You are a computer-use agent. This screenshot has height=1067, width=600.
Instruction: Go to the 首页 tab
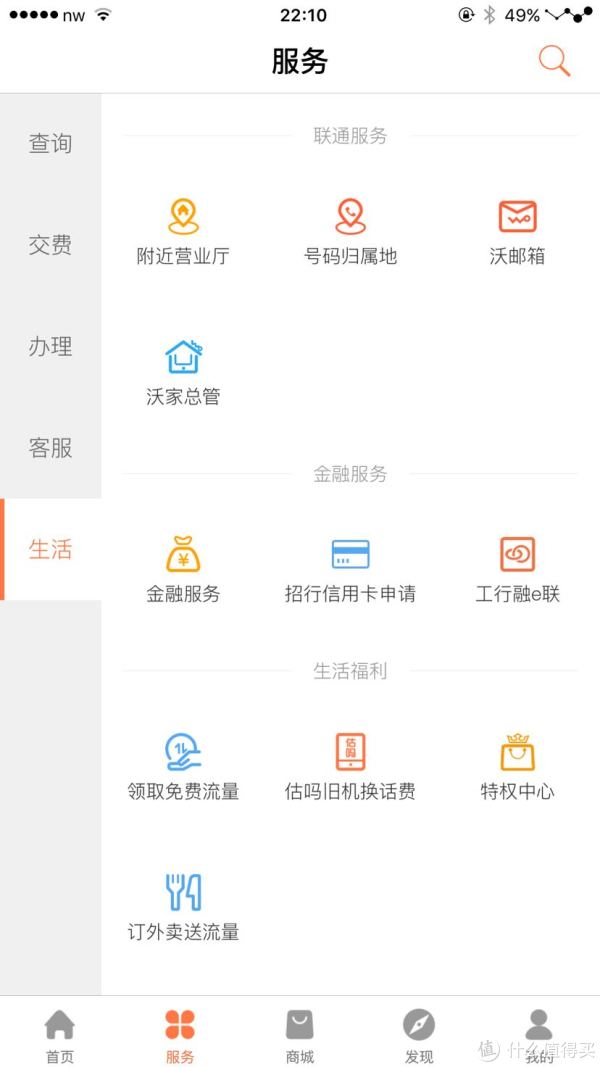point(60,1035)
